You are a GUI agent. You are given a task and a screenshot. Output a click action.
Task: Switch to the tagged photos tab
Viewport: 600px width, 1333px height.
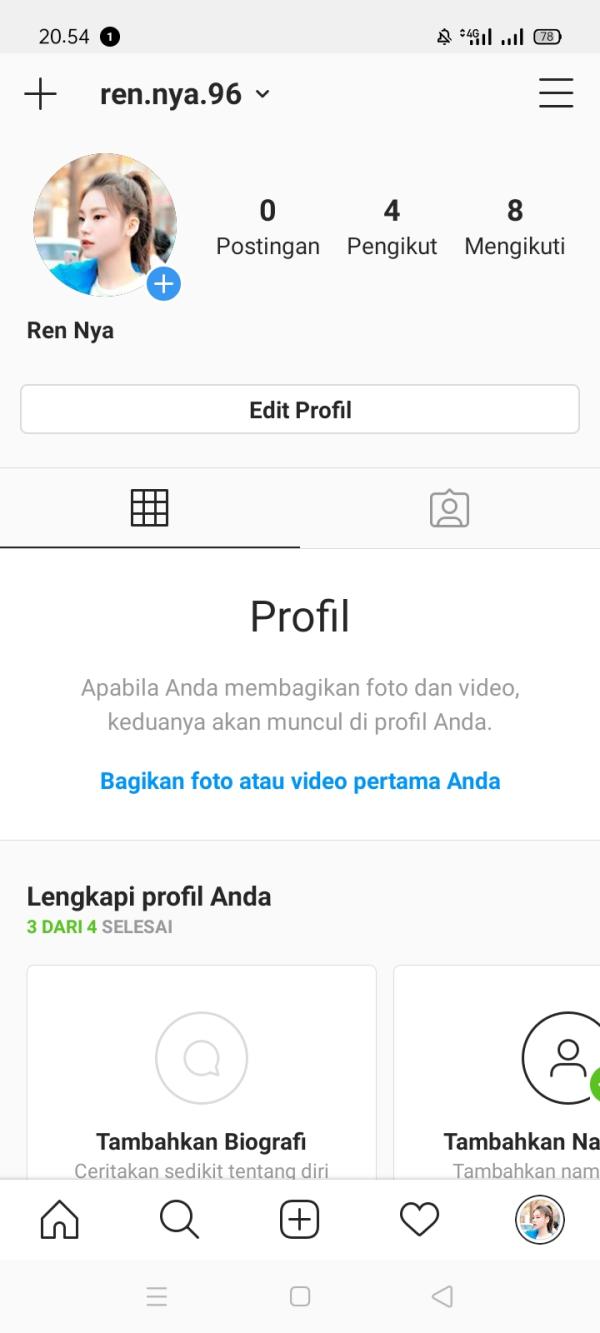pos(449,508)
